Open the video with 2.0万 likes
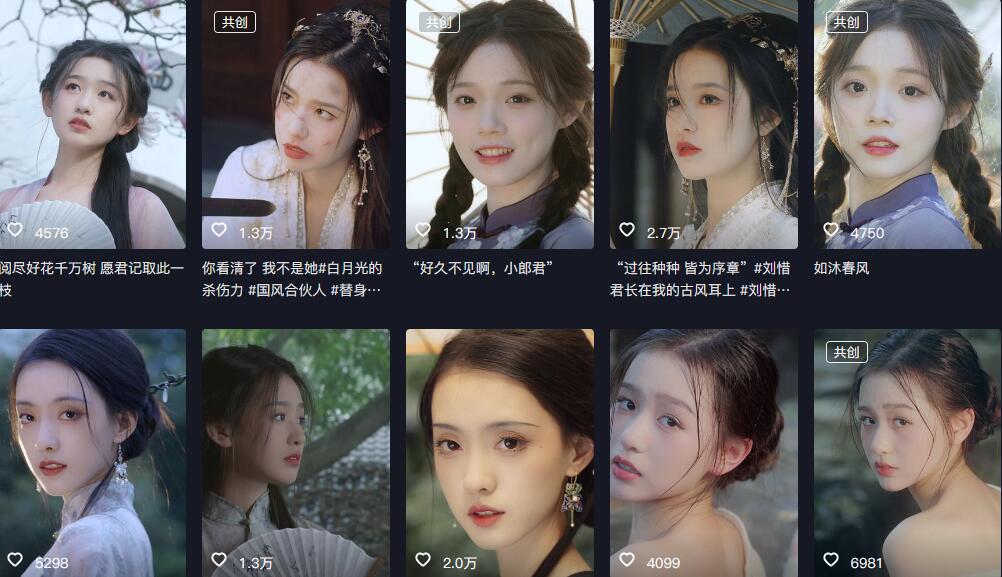Image resolution: width=1002 pixels, height=577 pixels. 500,450
